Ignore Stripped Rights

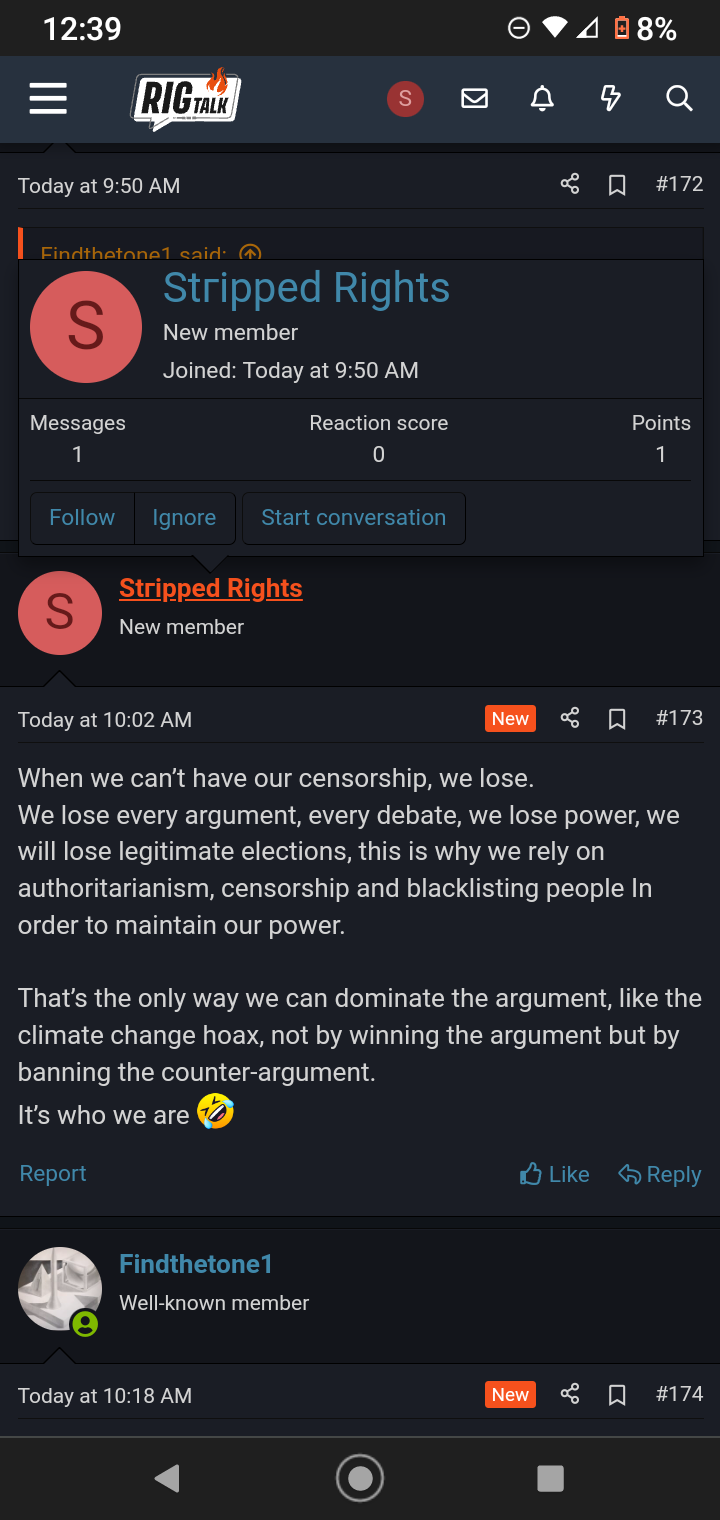point(184,517)
